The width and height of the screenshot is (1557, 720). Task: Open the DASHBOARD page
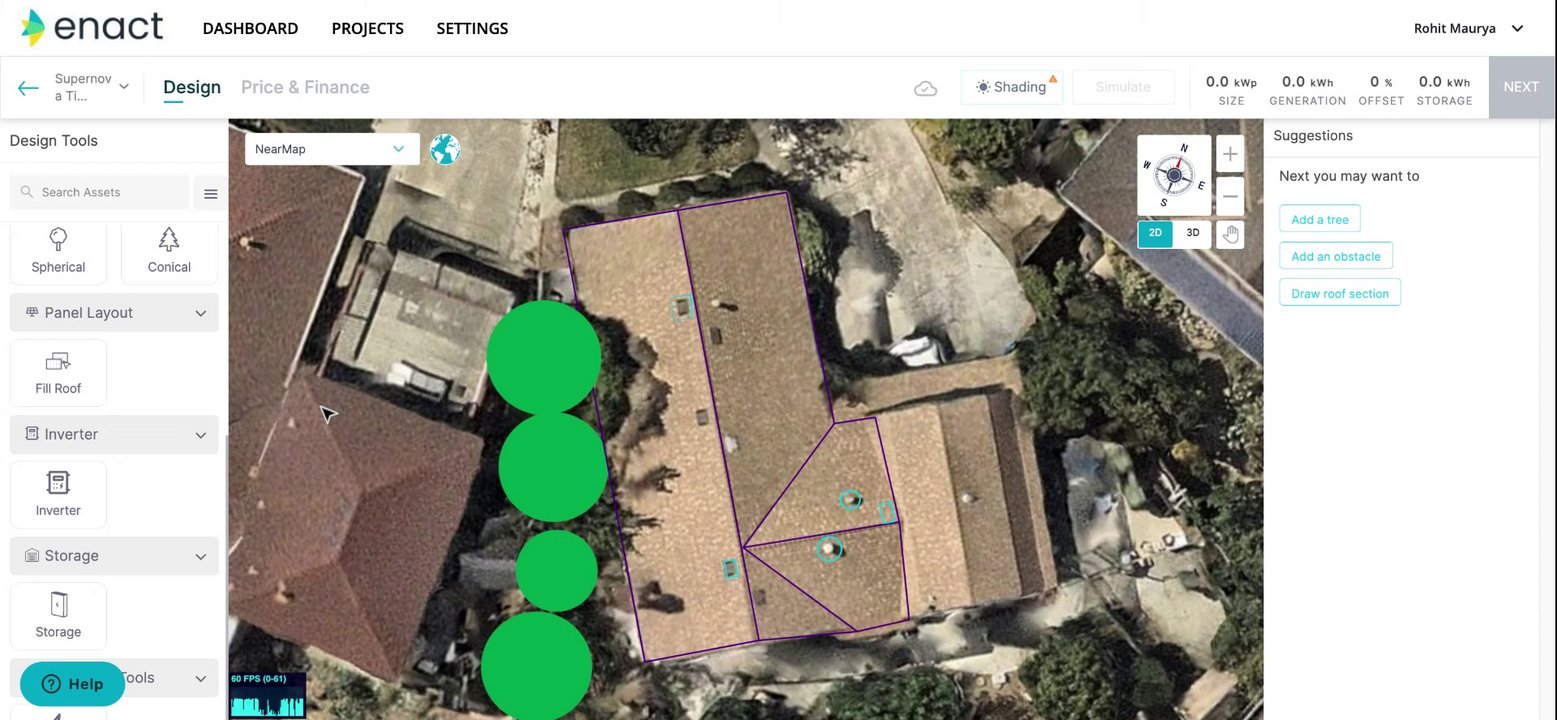tap(250, 29)
